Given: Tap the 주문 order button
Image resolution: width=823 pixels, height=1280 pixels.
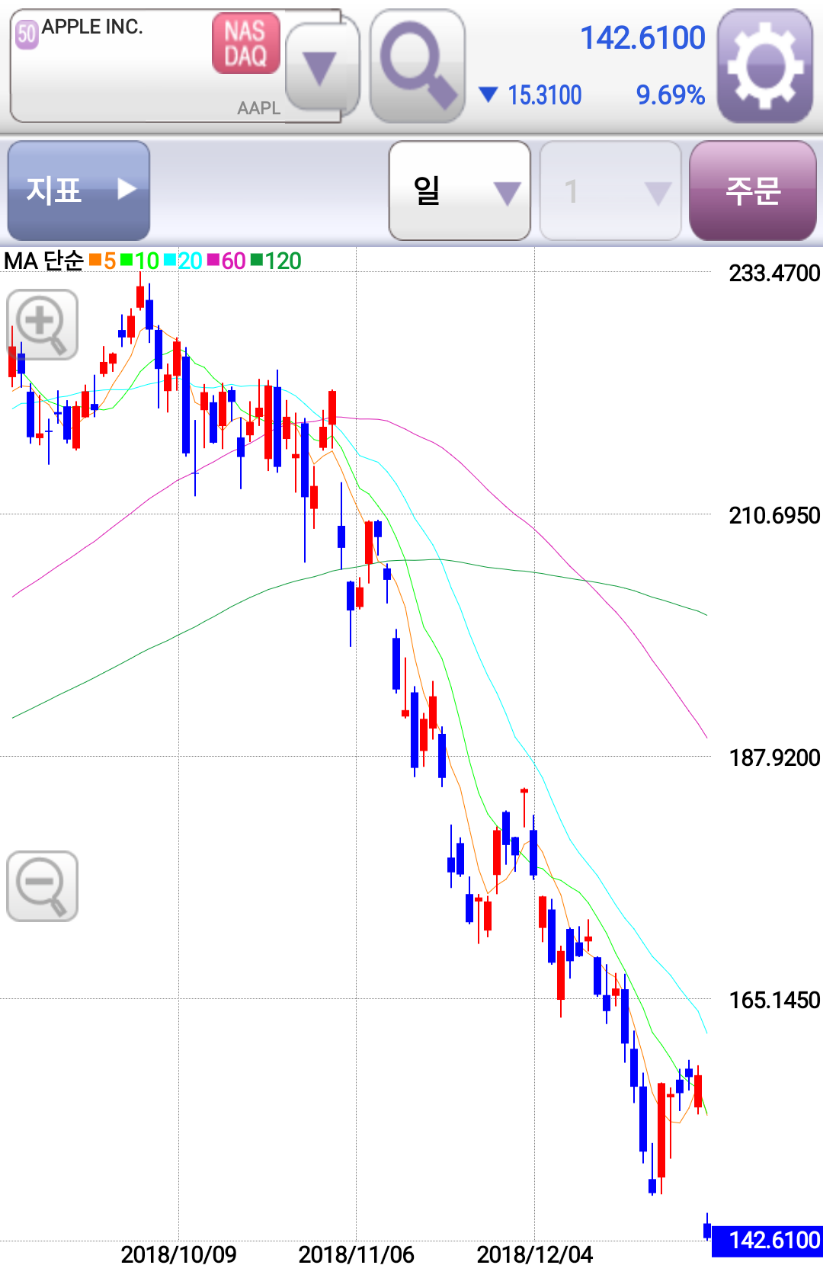Looking at the screenshot, I should pyautogui.click(x=753, y=190).
